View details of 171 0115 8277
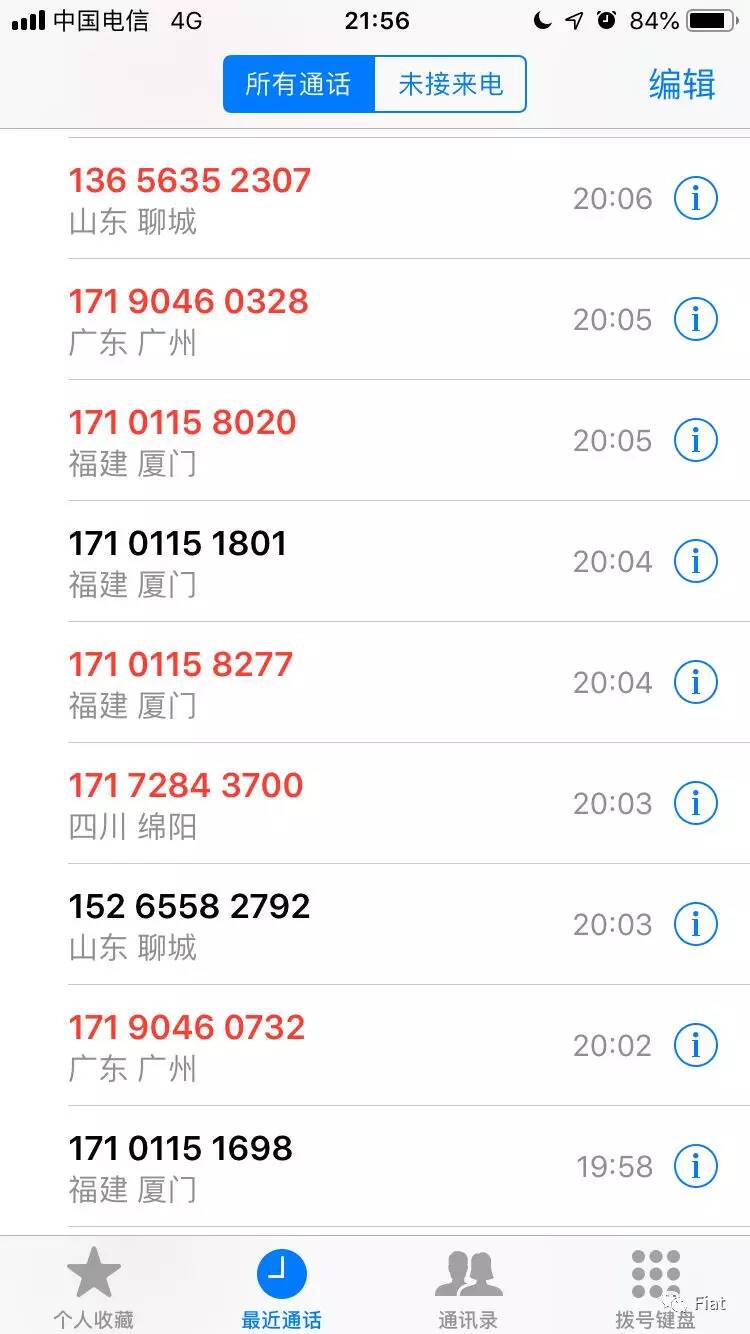The height and width of the screenshot is (1334, 750). coord(696,683)
